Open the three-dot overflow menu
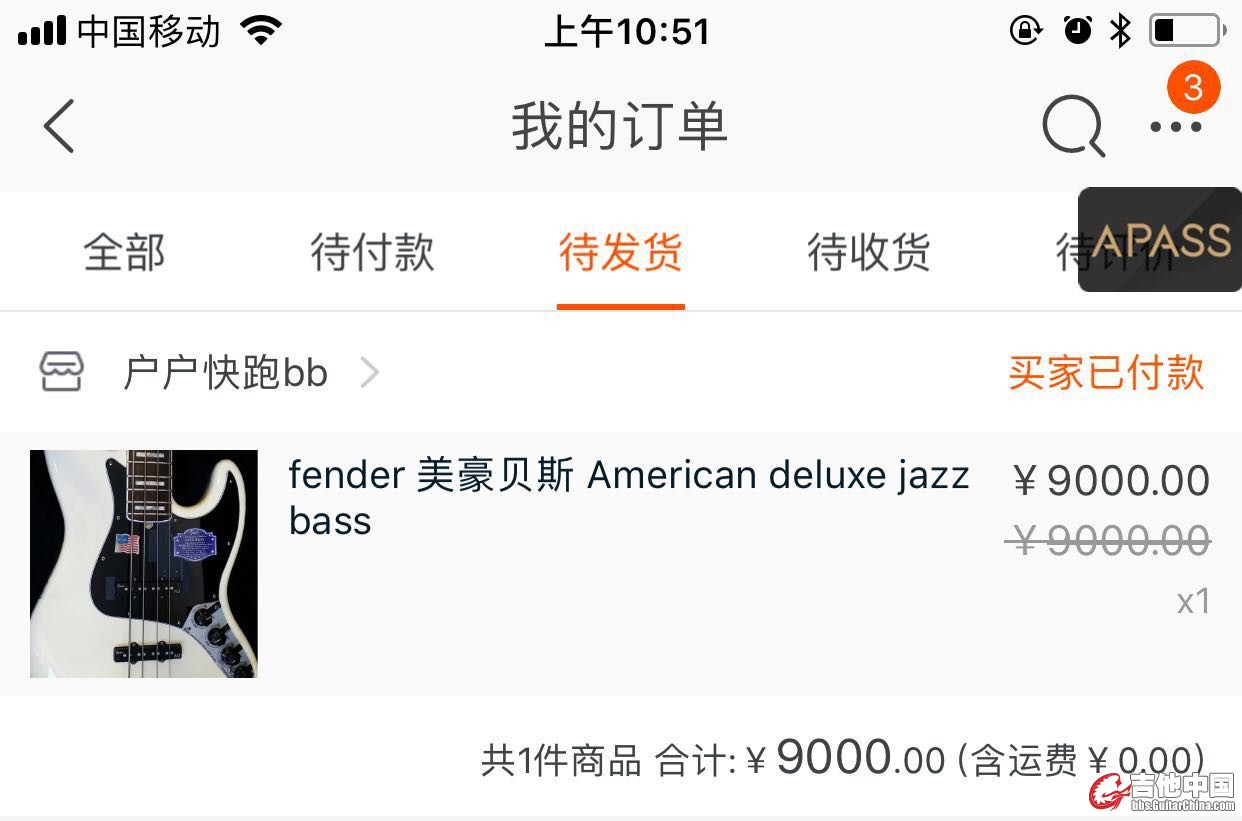The height and width of the screenshot is (821, 1242). (x=1176, y=127)
